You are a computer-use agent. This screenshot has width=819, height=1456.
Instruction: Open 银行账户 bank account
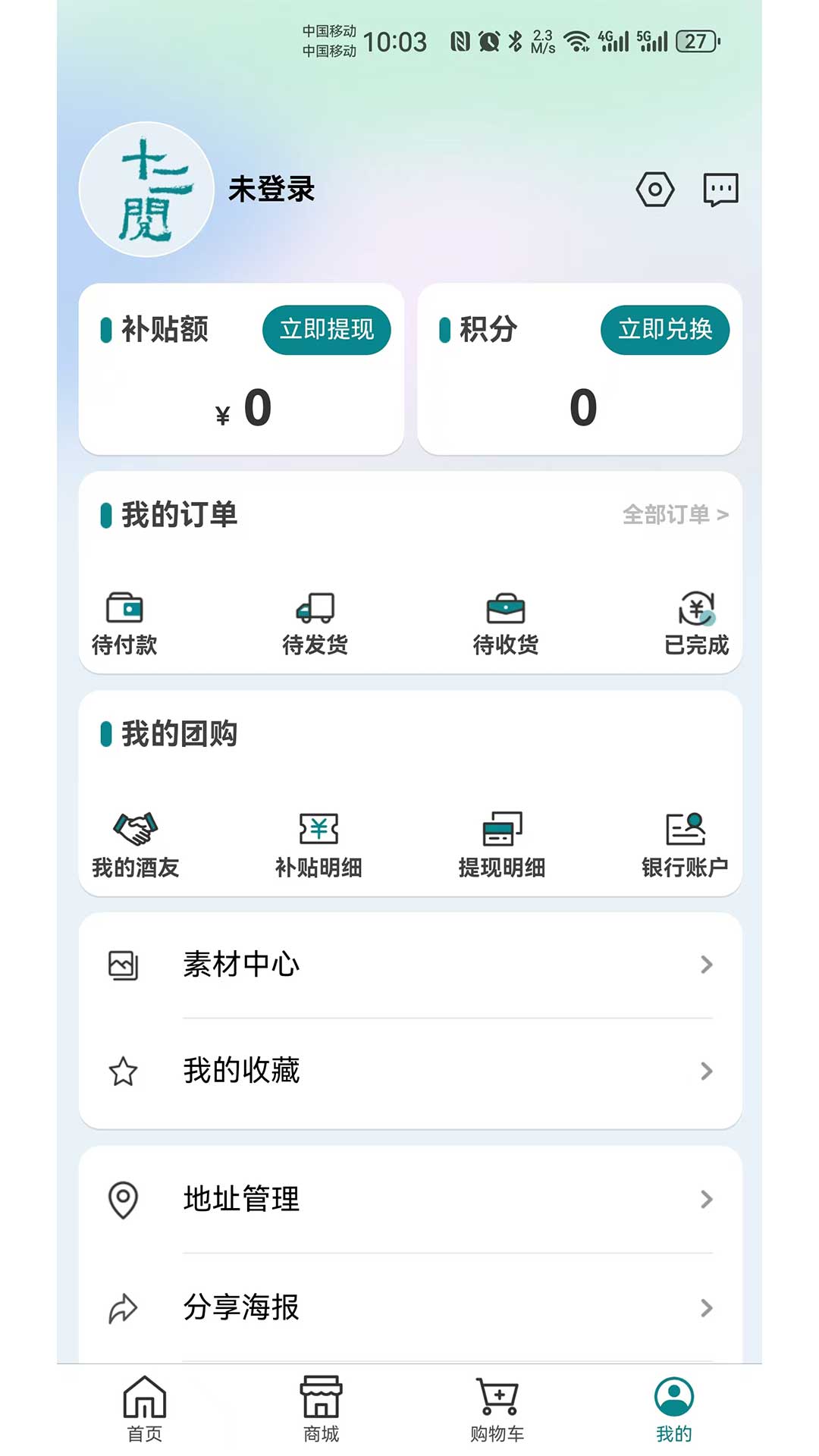pyautogui.click(x=685, y=844)
